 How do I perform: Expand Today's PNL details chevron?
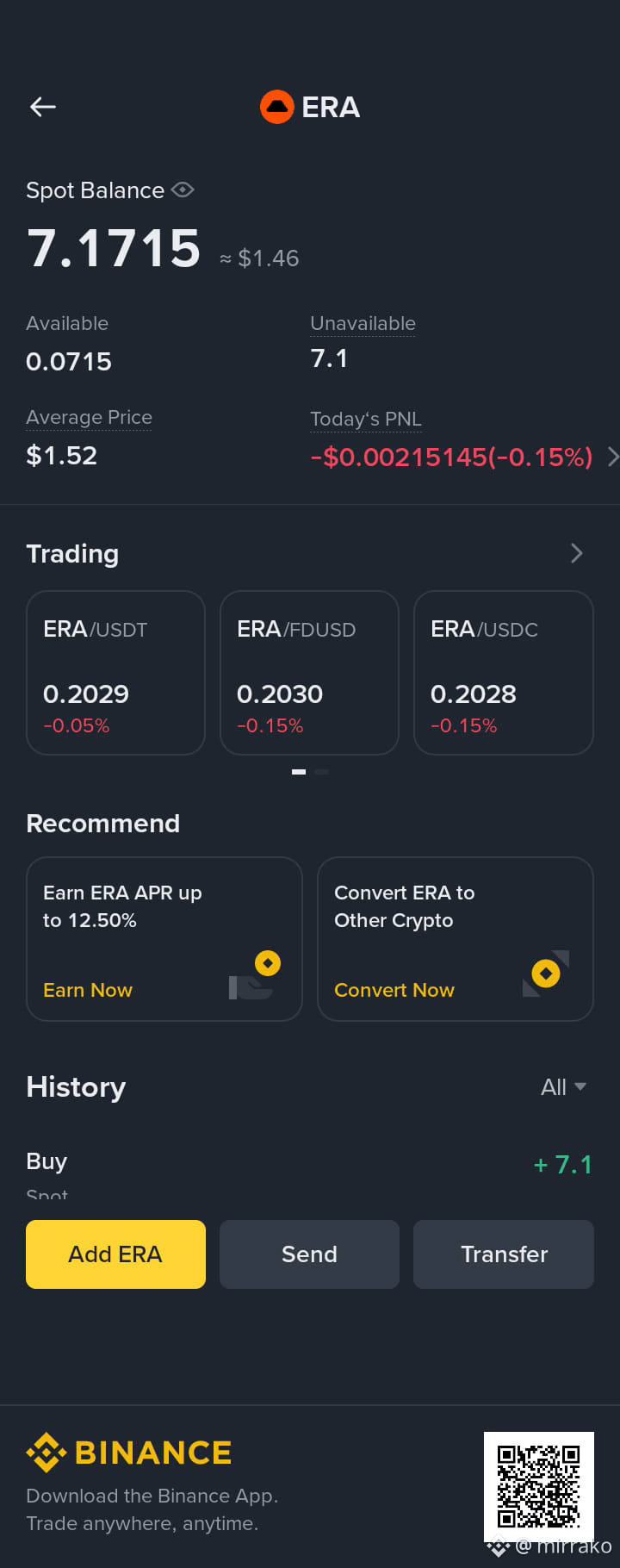(611, 457)
